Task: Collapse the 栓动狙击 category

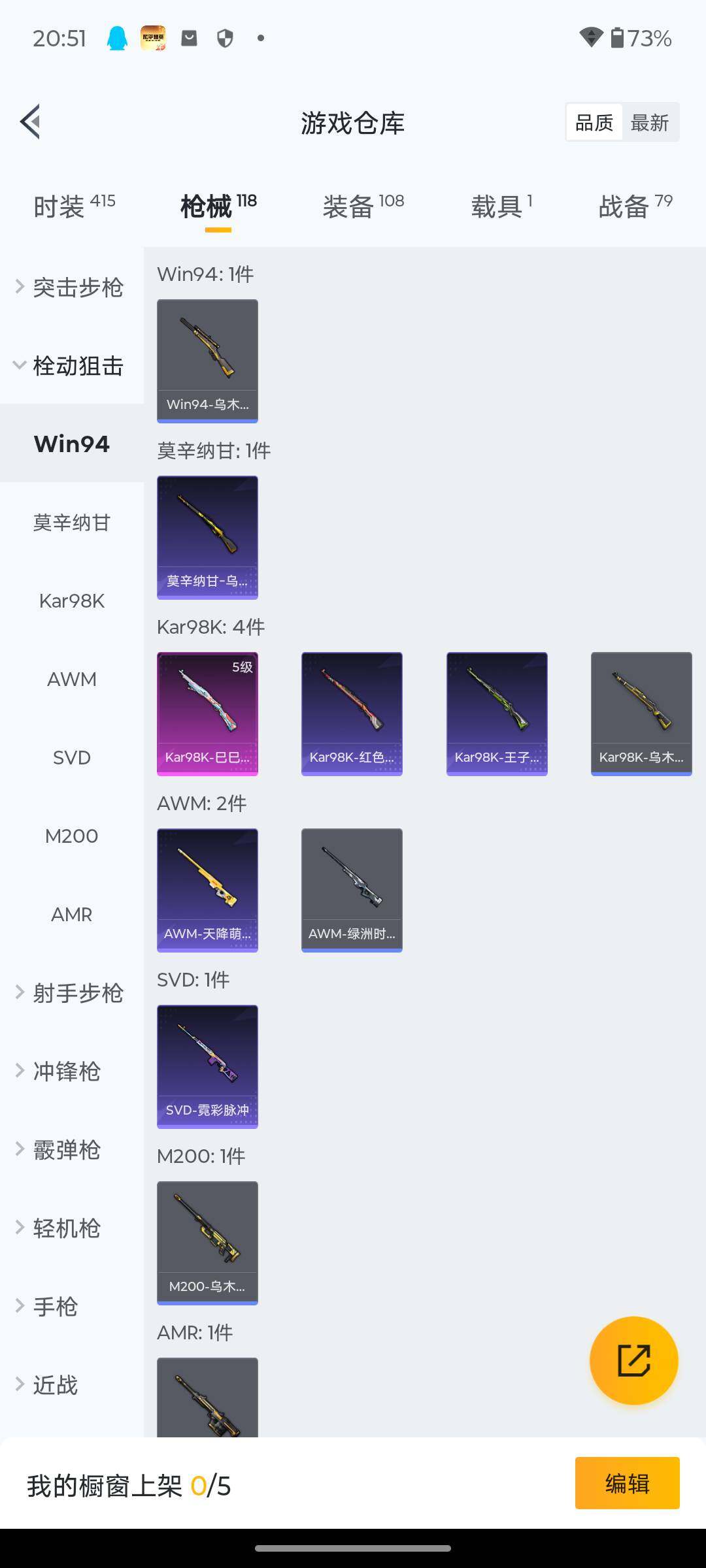Action: pyautogui.click(x=71, y=366)
